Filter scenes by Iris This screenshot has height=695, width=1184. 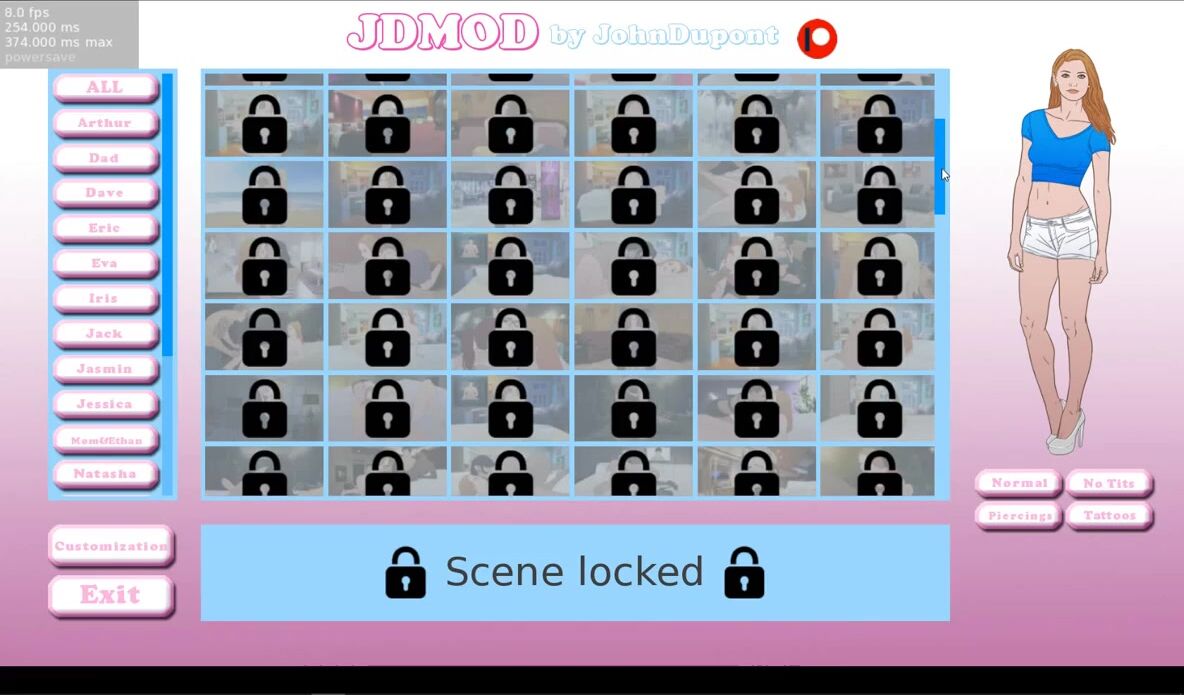pyautogui.click(x=105, y=298)
